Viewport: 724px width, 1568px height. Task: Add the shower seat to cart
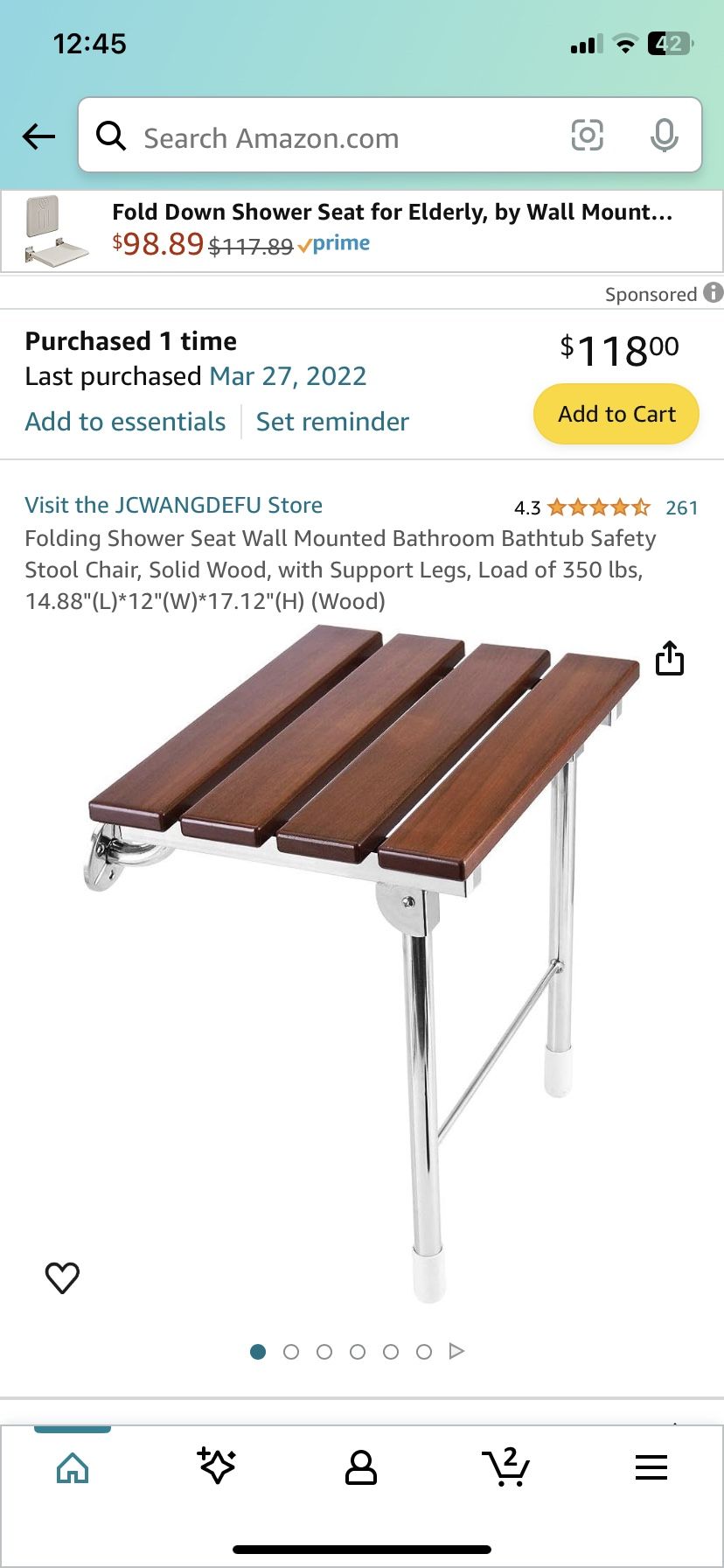pos(616,414)
